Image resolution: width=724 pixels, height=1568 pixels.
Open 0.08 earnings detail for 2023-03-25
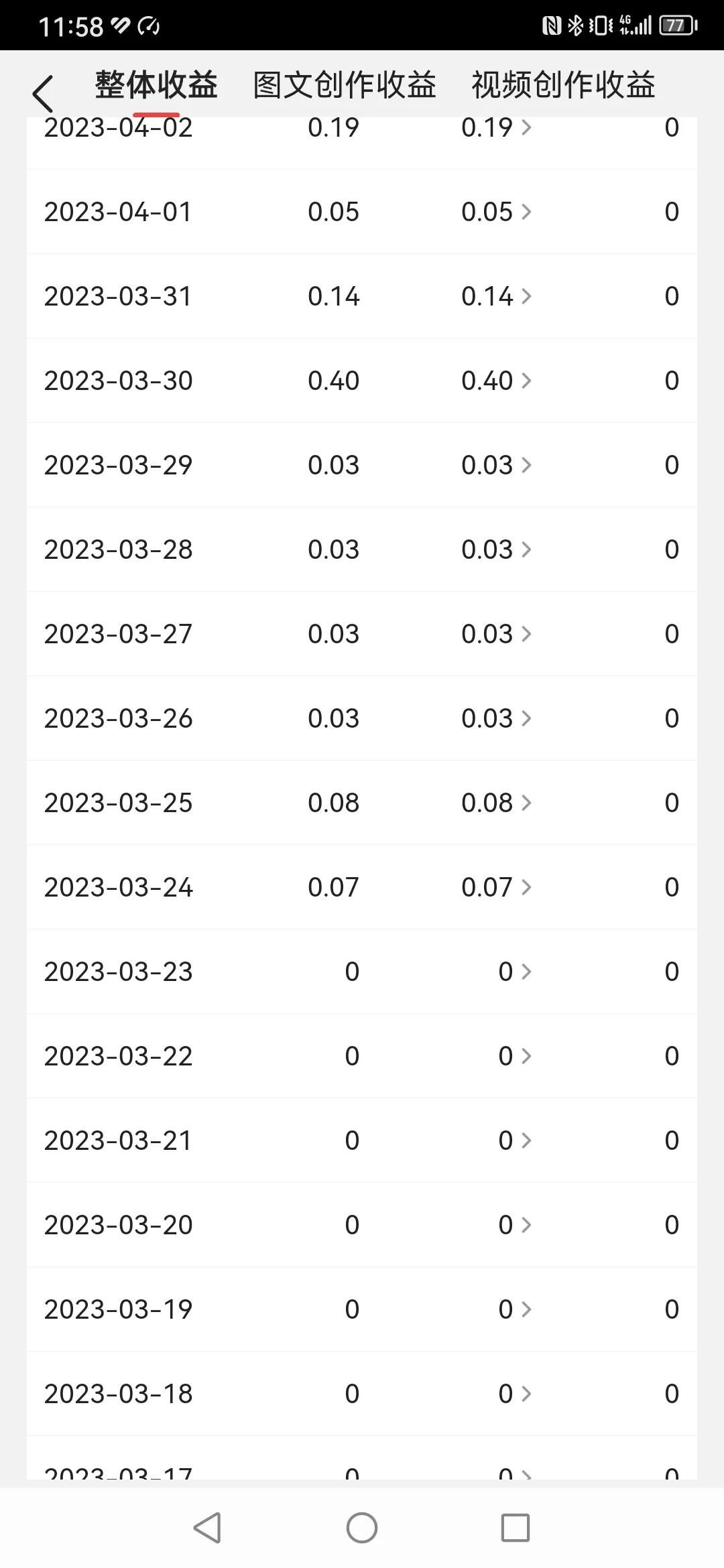coord(496,803)
